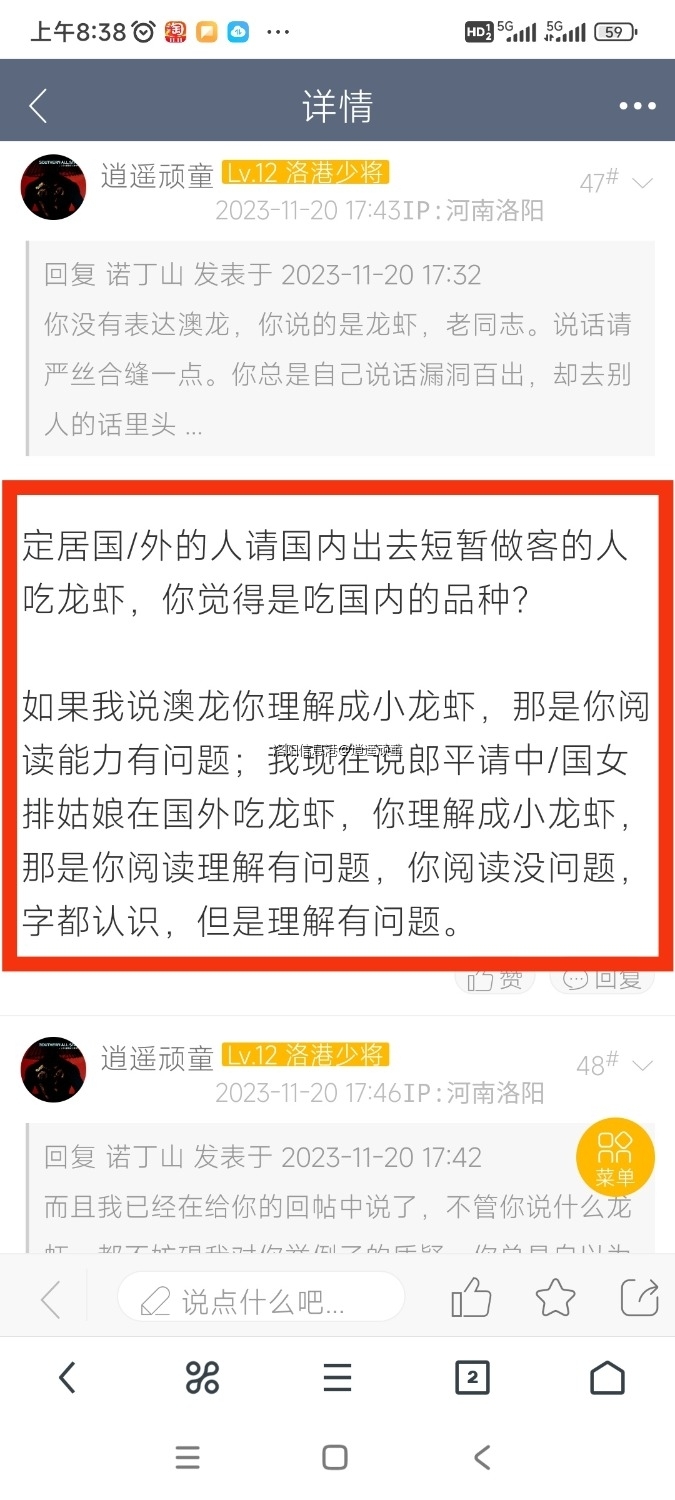Screen dimensions: 675x1500
Task: Go to the browser home page
Action: [x=607, y=1378]
